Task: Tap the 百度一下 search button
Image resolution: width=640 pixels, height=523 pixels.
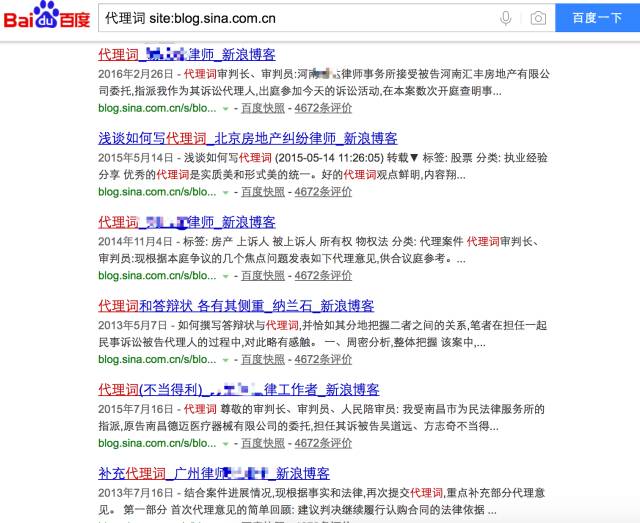Action: pyautogui.click(x=598, y=18)
